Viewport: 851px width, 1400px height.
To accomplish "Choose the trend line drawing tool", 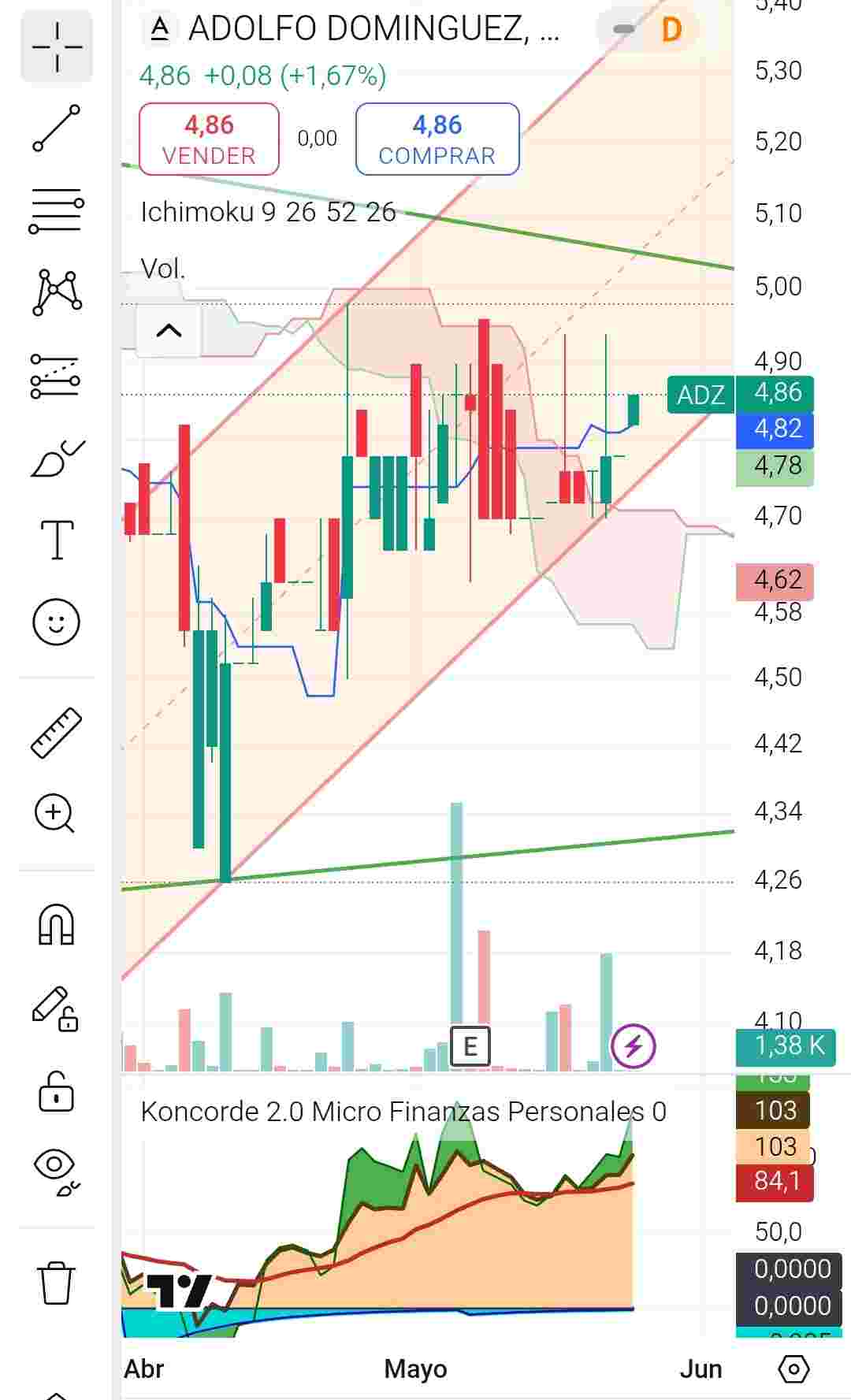I will (x=57, y=128).
